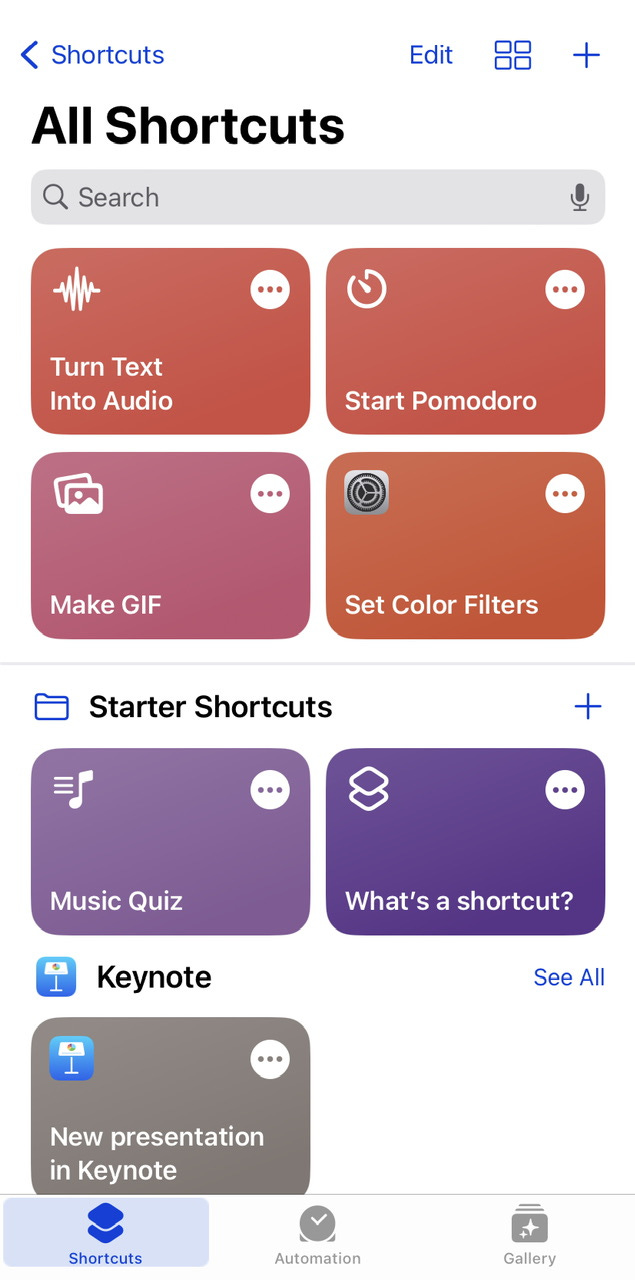Go back to Shortcuts
The image size is (635, 1280).
[92, 55]
